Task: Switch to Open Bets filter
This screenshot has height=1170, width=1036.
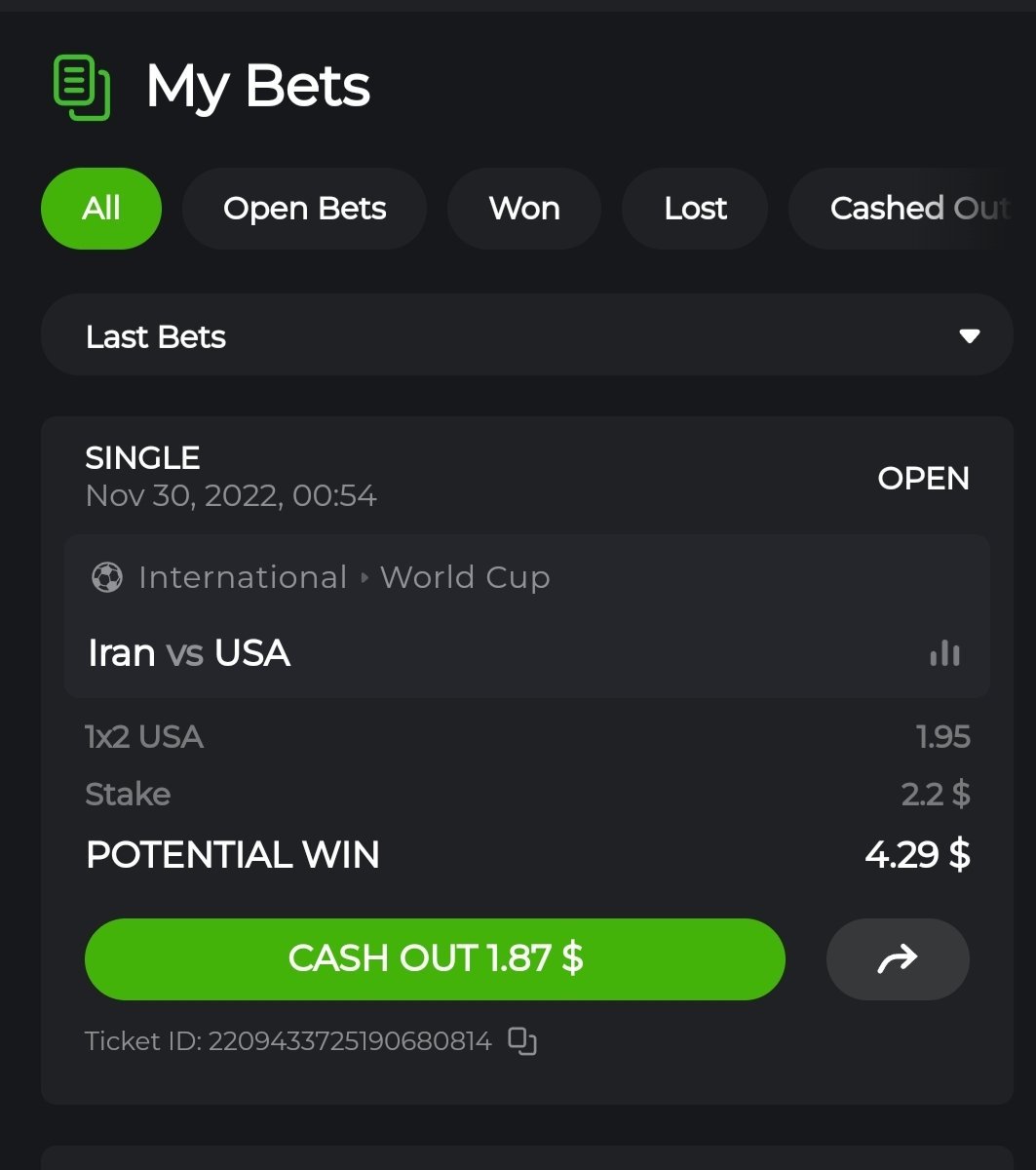Action: click(304, 209)
